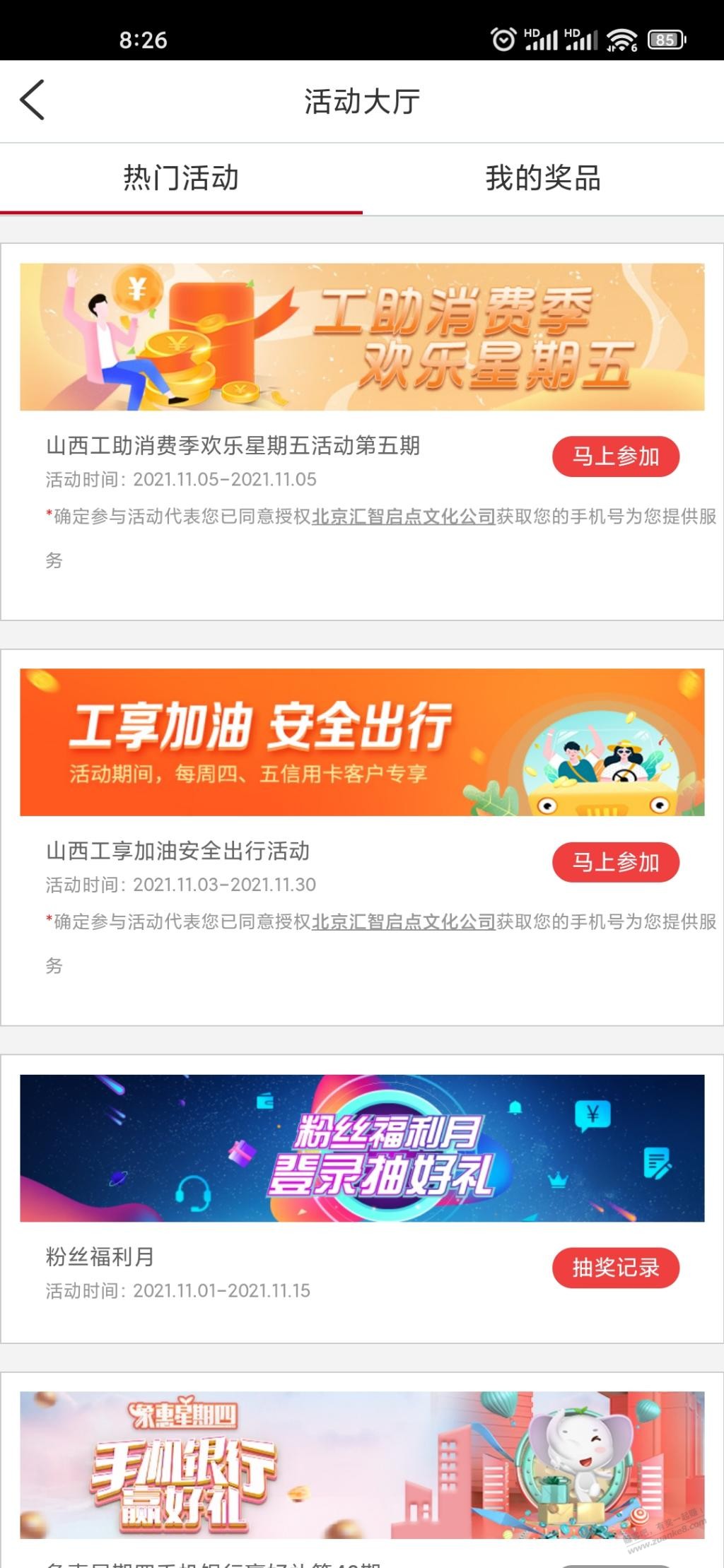Switch to the 我的奖品 tab
724x1568 pixels.
[x=542, y=178]
